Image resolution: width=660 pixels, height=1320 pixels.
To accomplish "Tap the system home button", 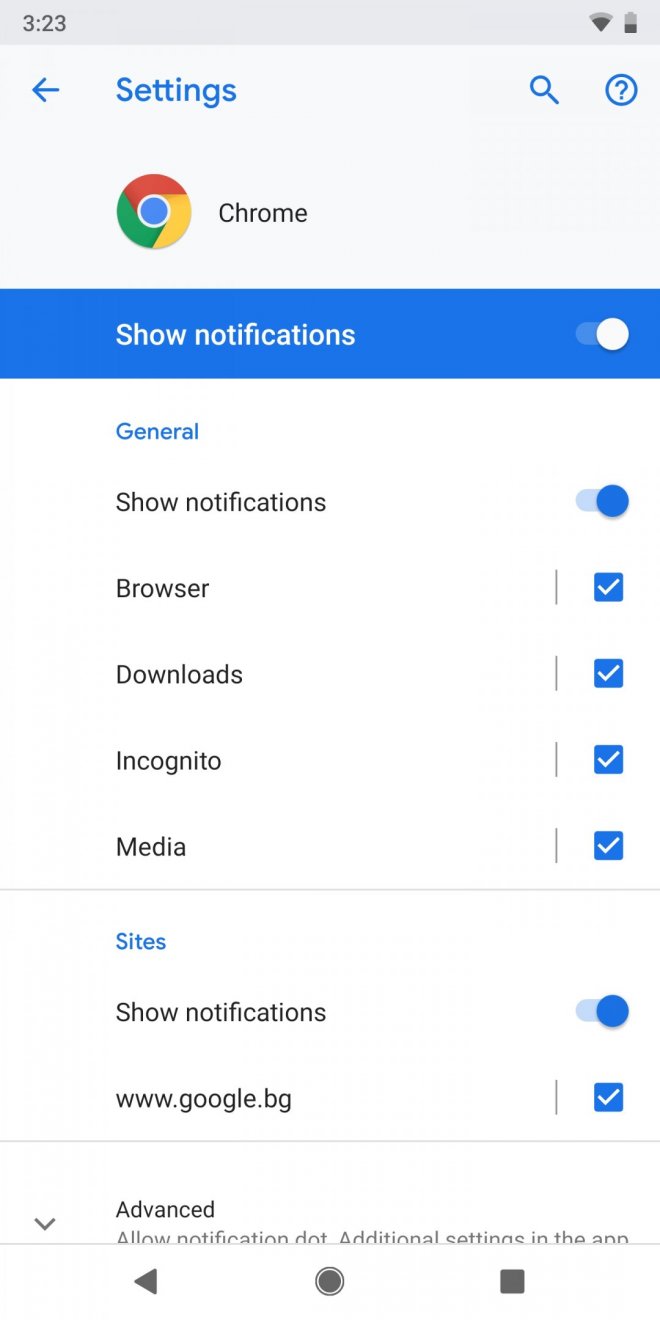I will [x=329, y=1281].
